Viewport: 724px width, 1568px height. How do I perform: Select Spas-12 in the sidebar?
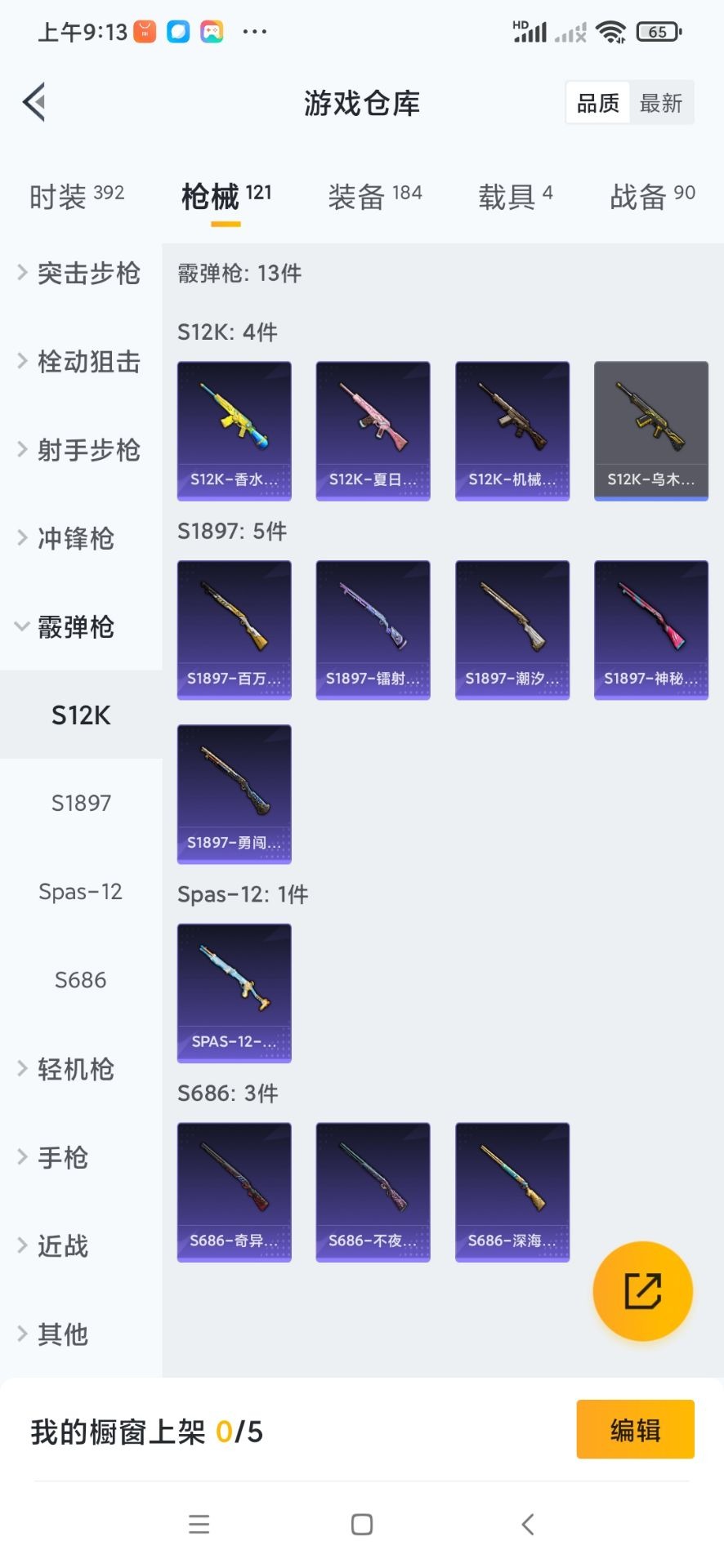[x=81, y=891]
